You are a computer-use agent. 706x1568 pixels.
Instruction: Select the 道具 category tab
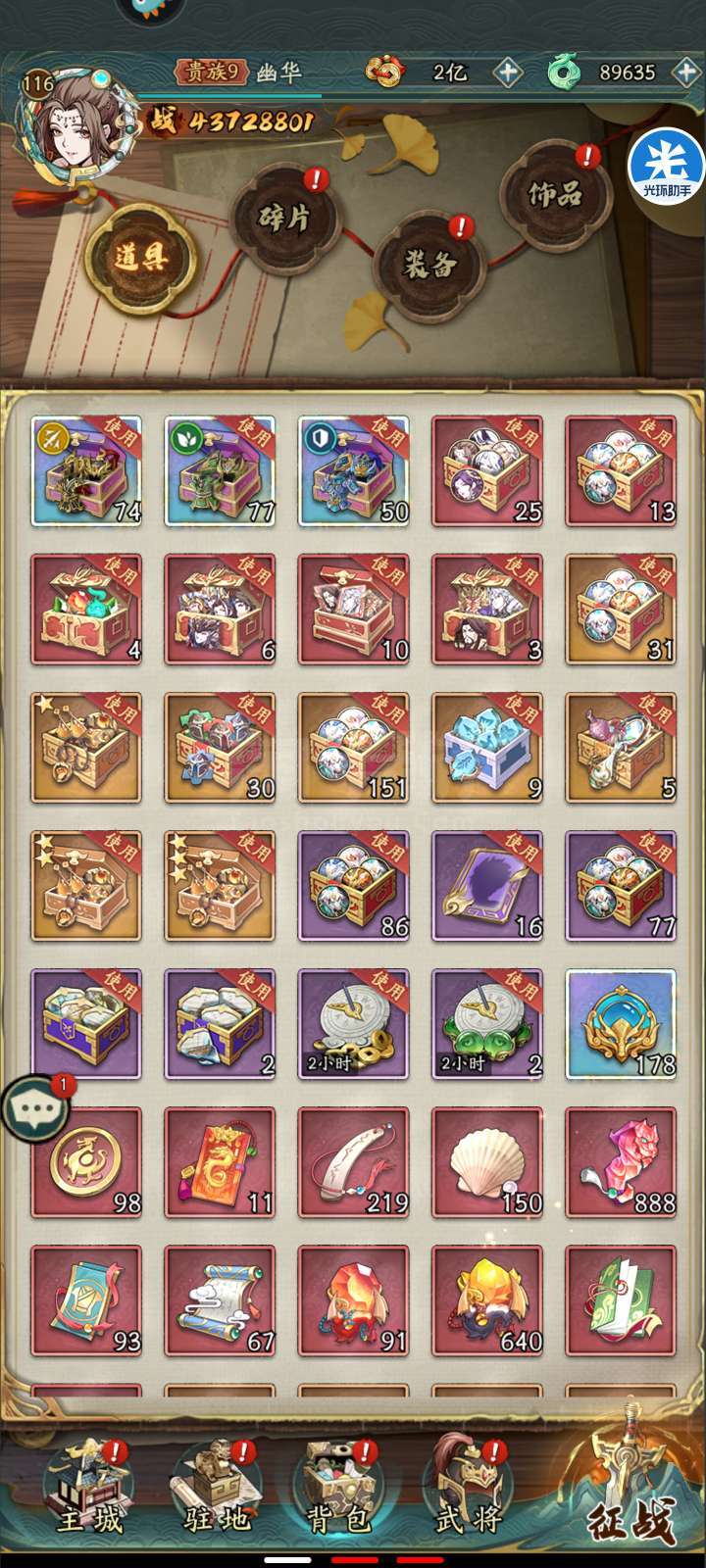click(x=141, y=258)
